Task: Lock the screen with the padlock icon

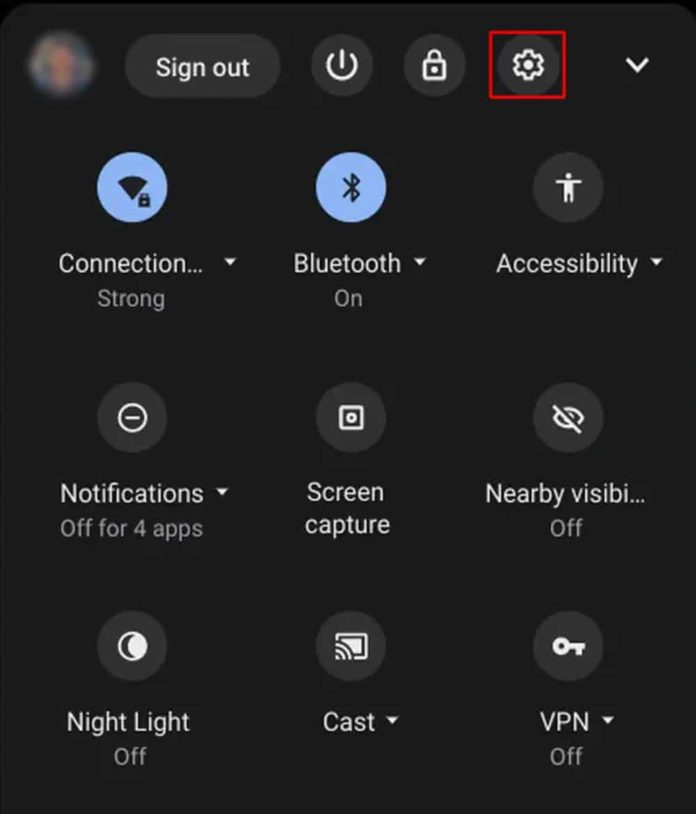Action: [434, 66]
